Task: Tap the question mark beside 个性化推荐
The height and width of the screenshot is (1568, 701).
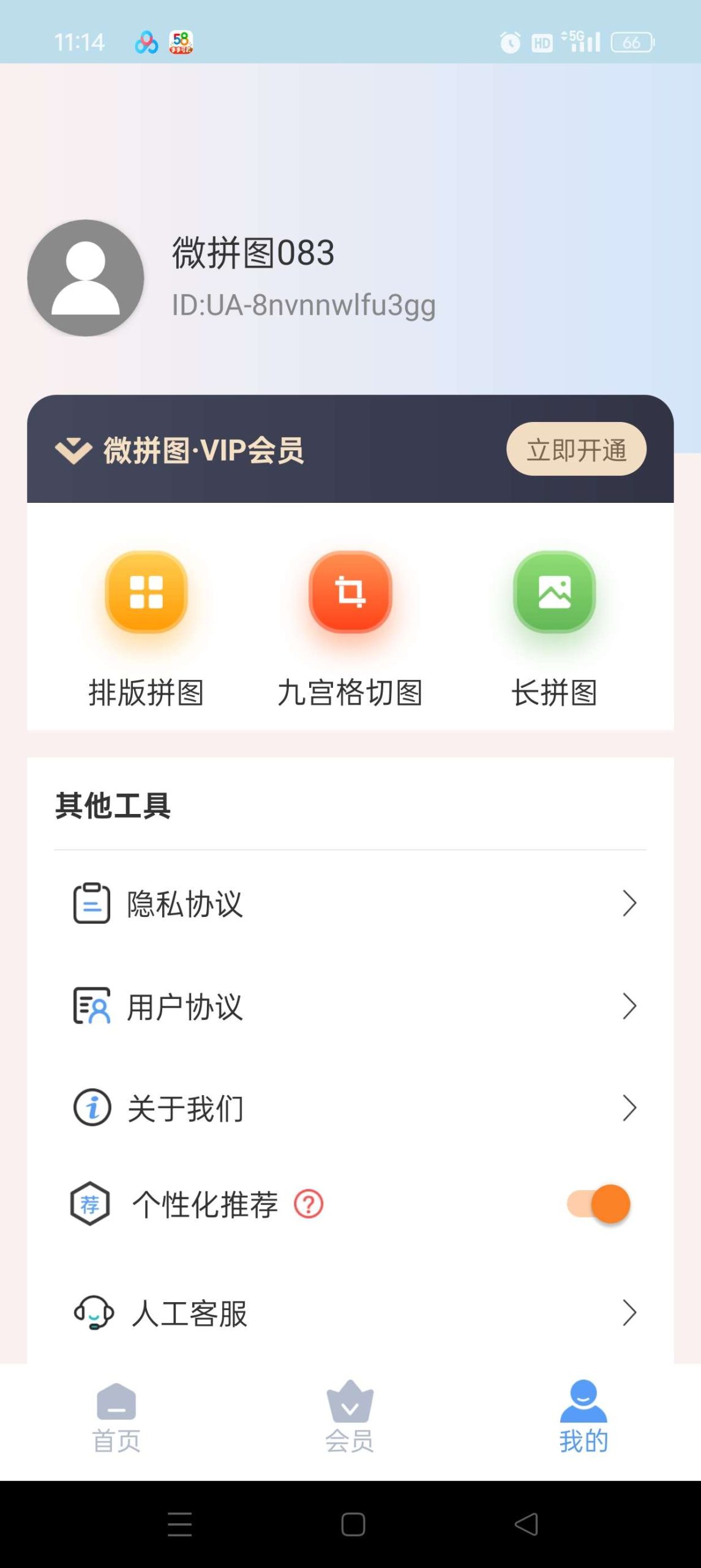Action: click(x=308, y=1203)
